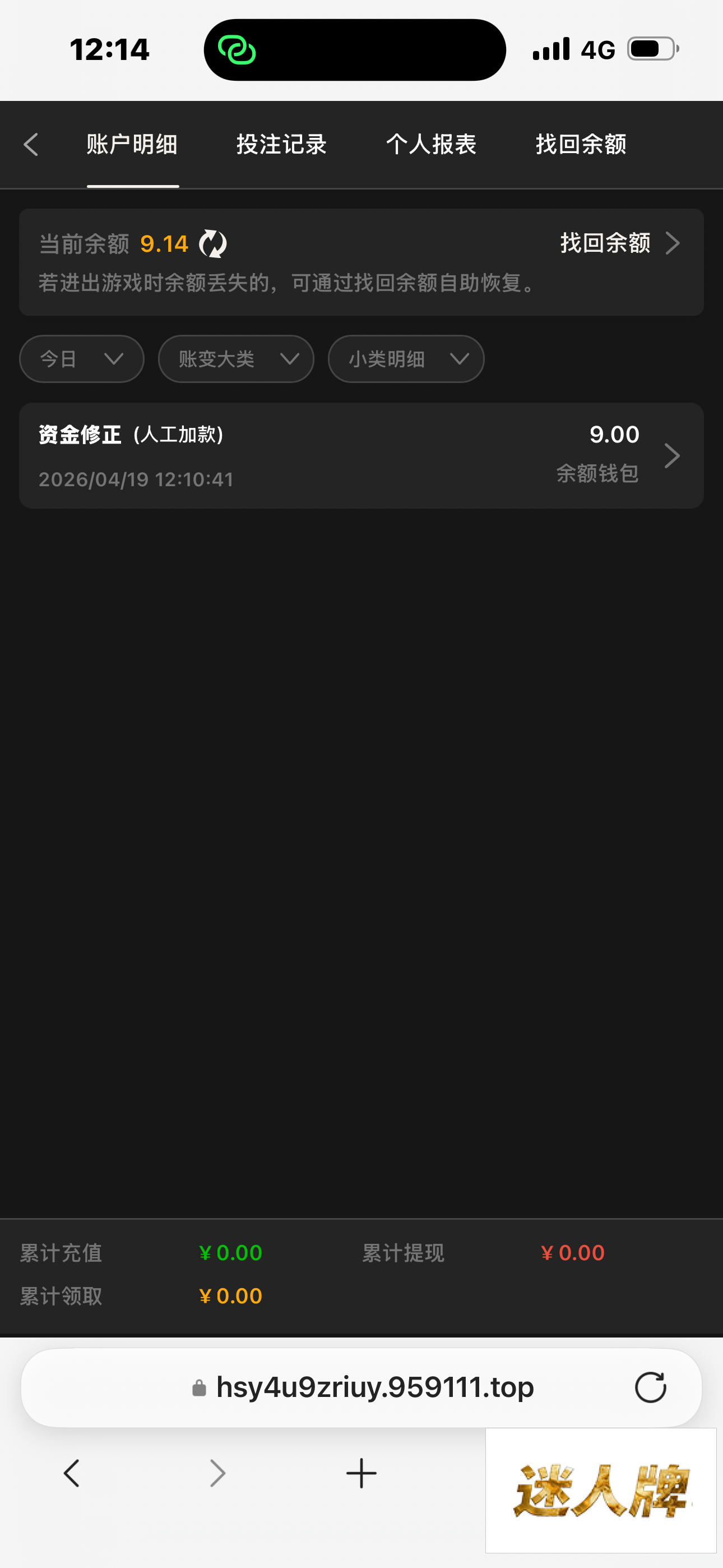Go to previous page in browser
Screen dimensions: 723x1568
pos(72,1473)
